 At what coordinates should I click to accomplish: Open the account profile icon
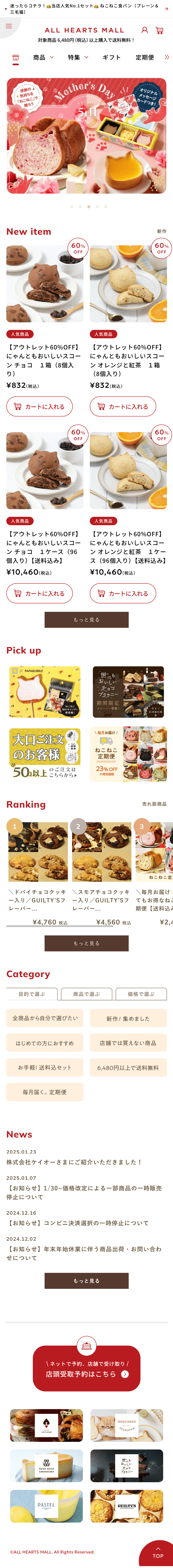[x=144, y=30]
